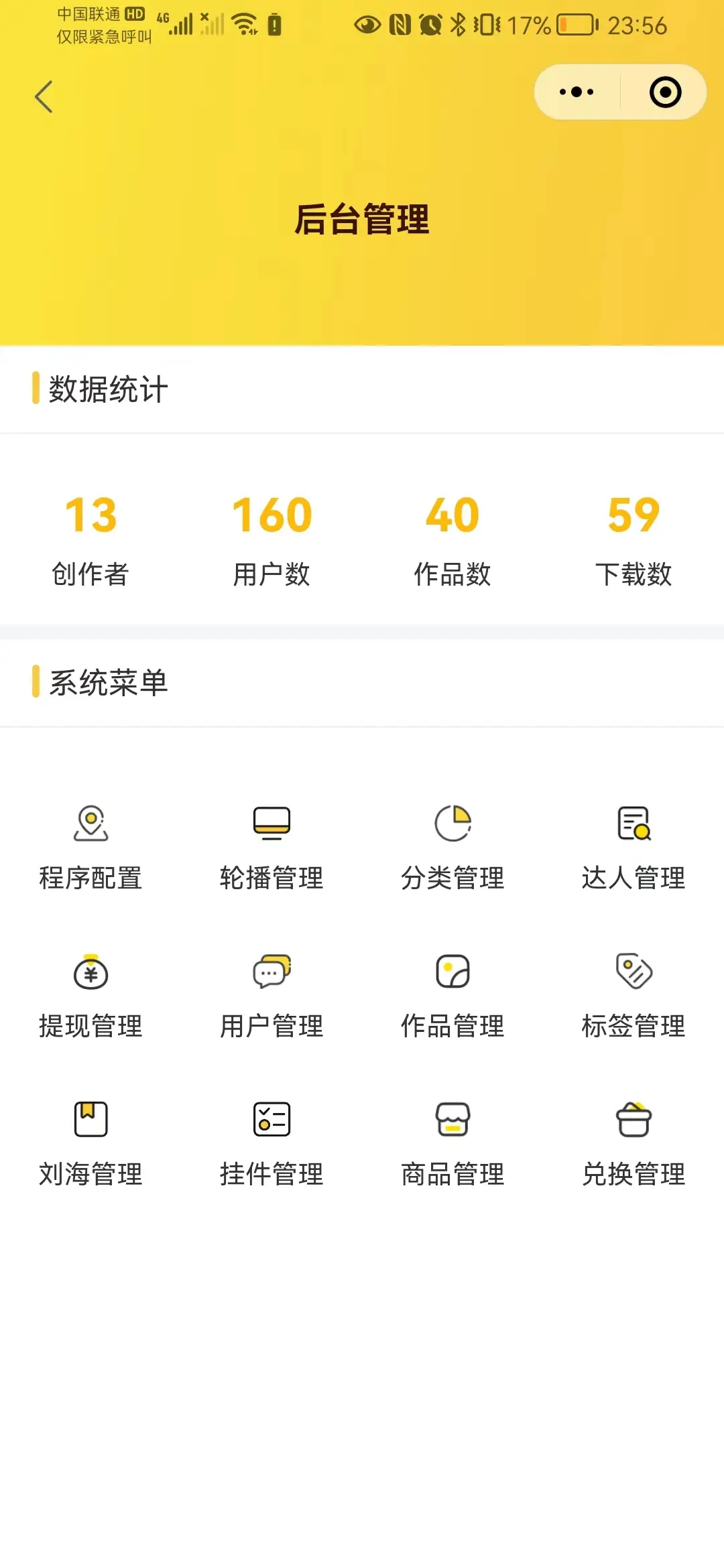This screenshot has height=1568, width=724.
Task: Open 商品管理 product management
Action: [452, 1144]
